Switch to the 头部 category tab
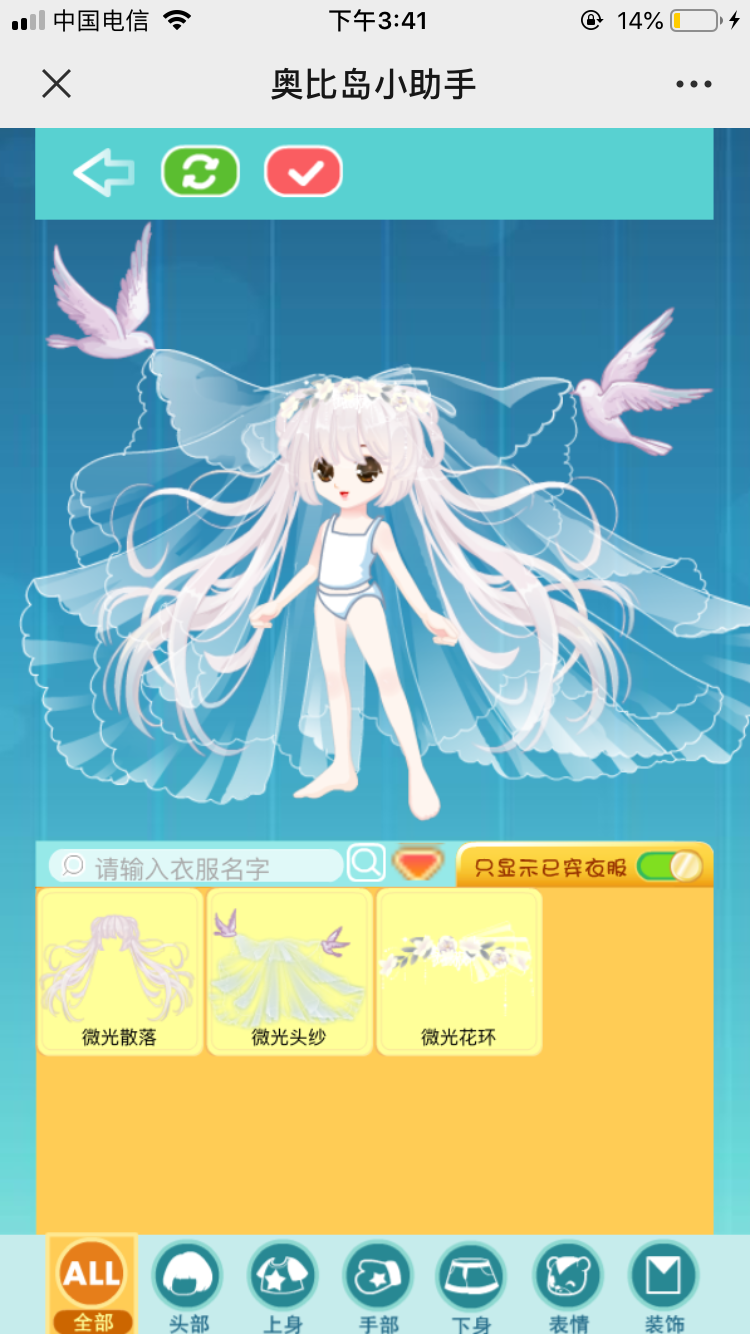Screen dimensions: 750x1334 [x=187, y=1284]
